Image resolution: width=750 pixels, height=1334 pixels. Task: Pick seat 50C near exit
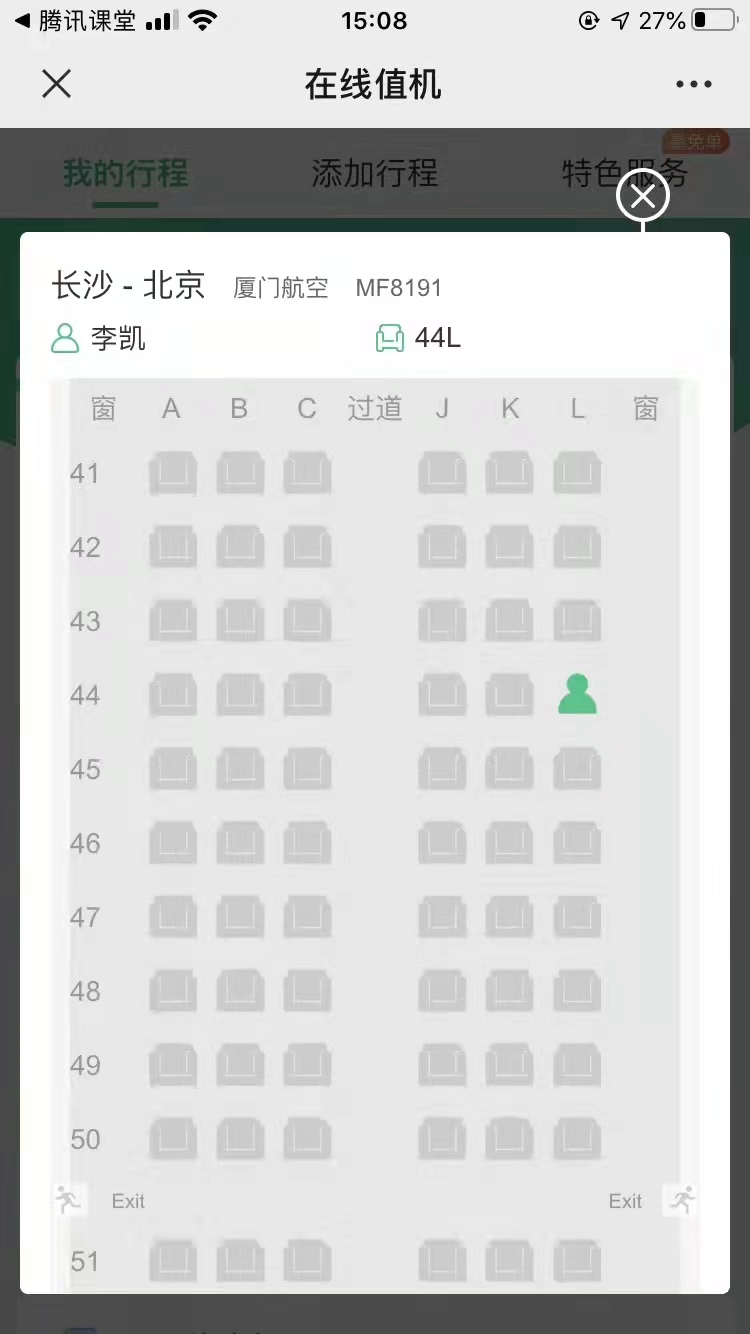coord(307,1139)
